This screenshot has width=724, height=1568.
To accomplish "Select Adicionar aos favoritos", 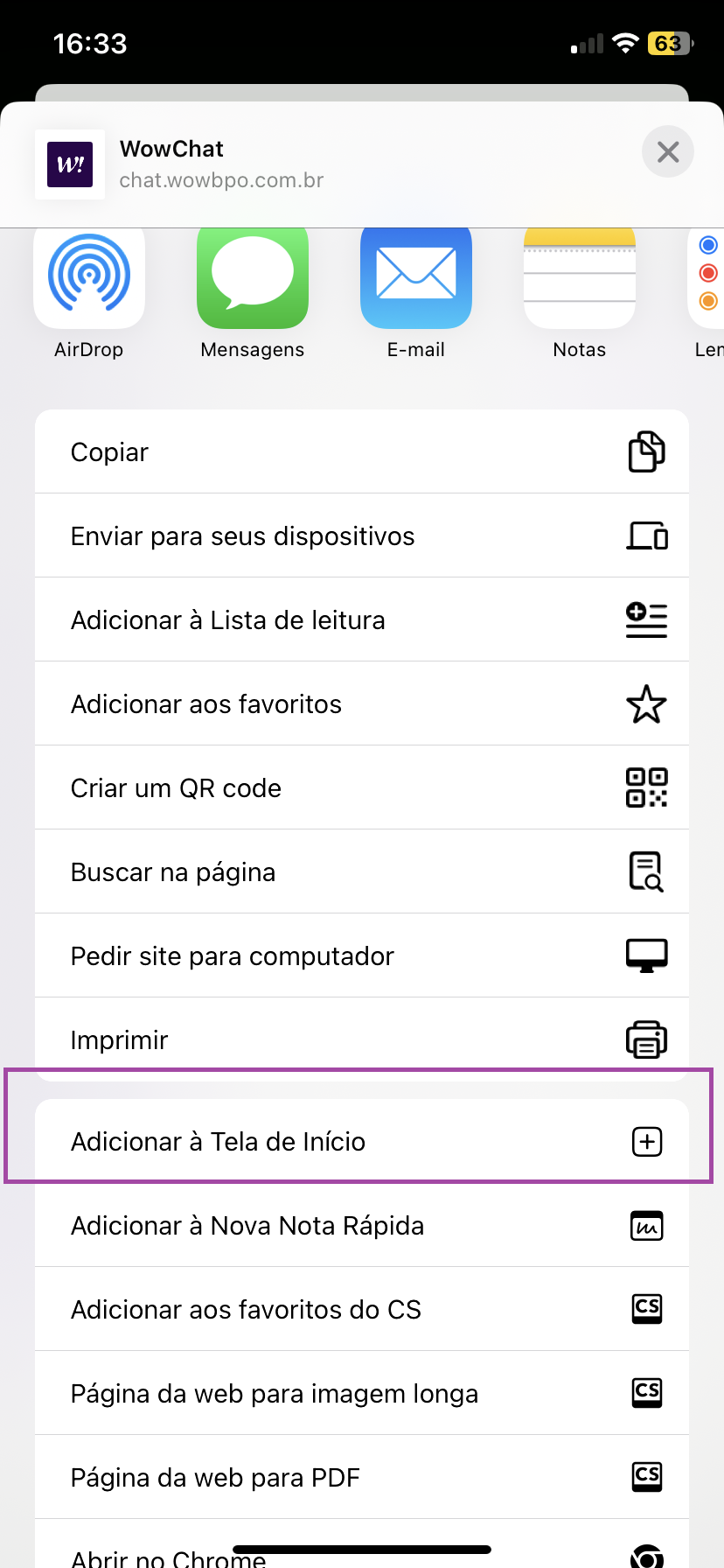I will coord(362,703).
